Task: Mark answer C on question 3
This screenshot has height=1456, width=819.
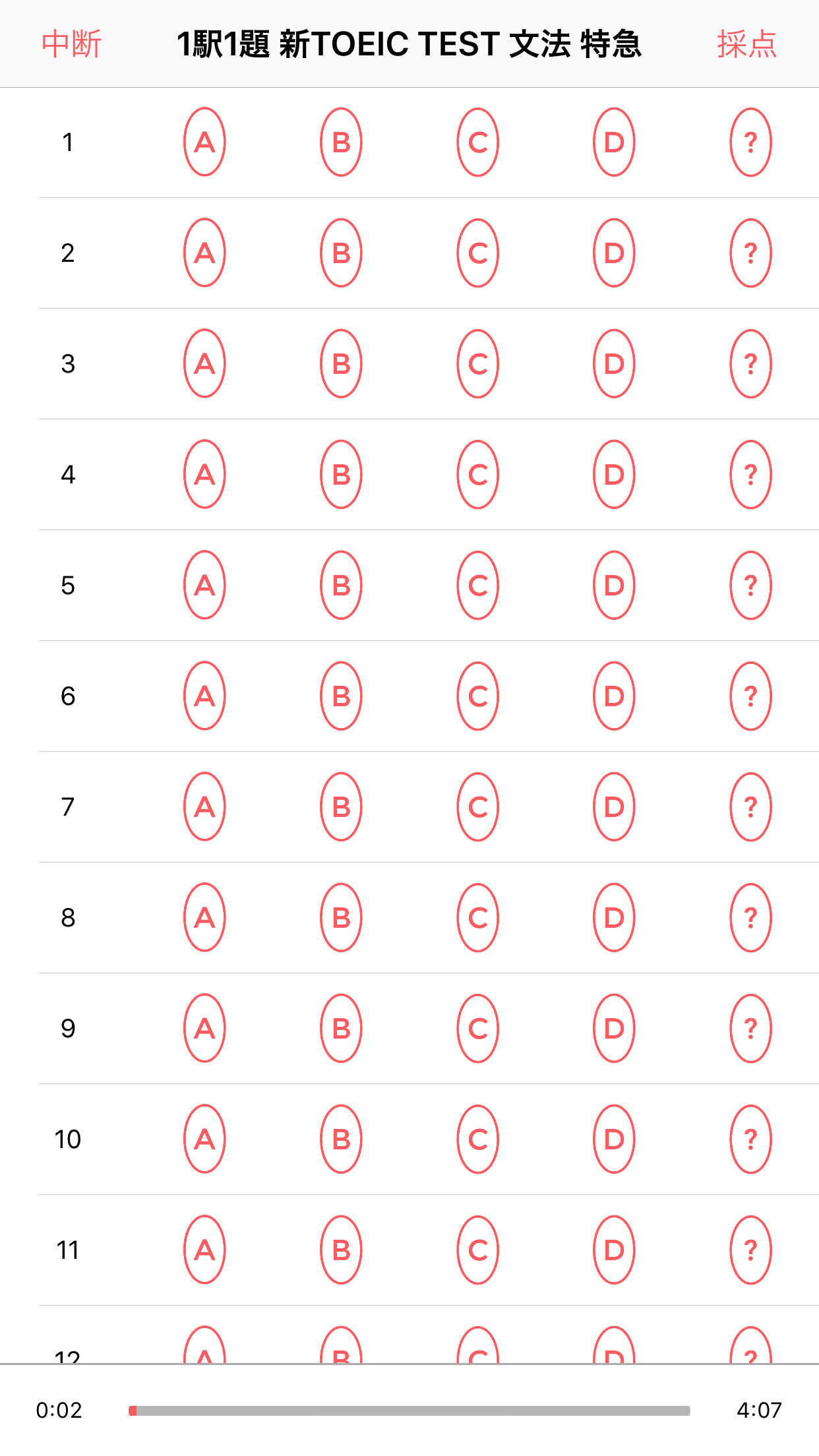Action: point(477,364)
